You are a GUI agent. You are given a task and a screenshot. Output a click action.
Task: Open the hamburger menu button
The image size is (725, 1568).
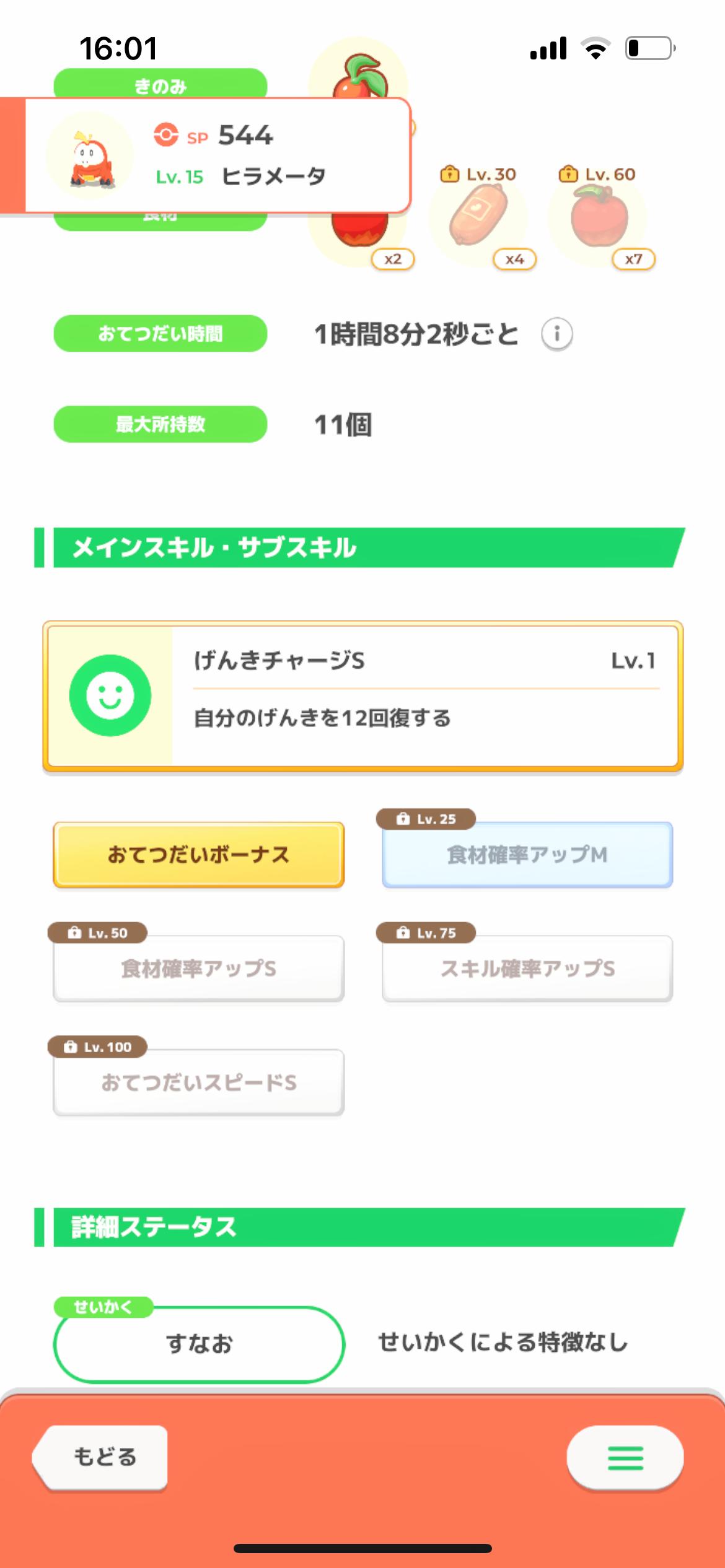click(625, 1458)
